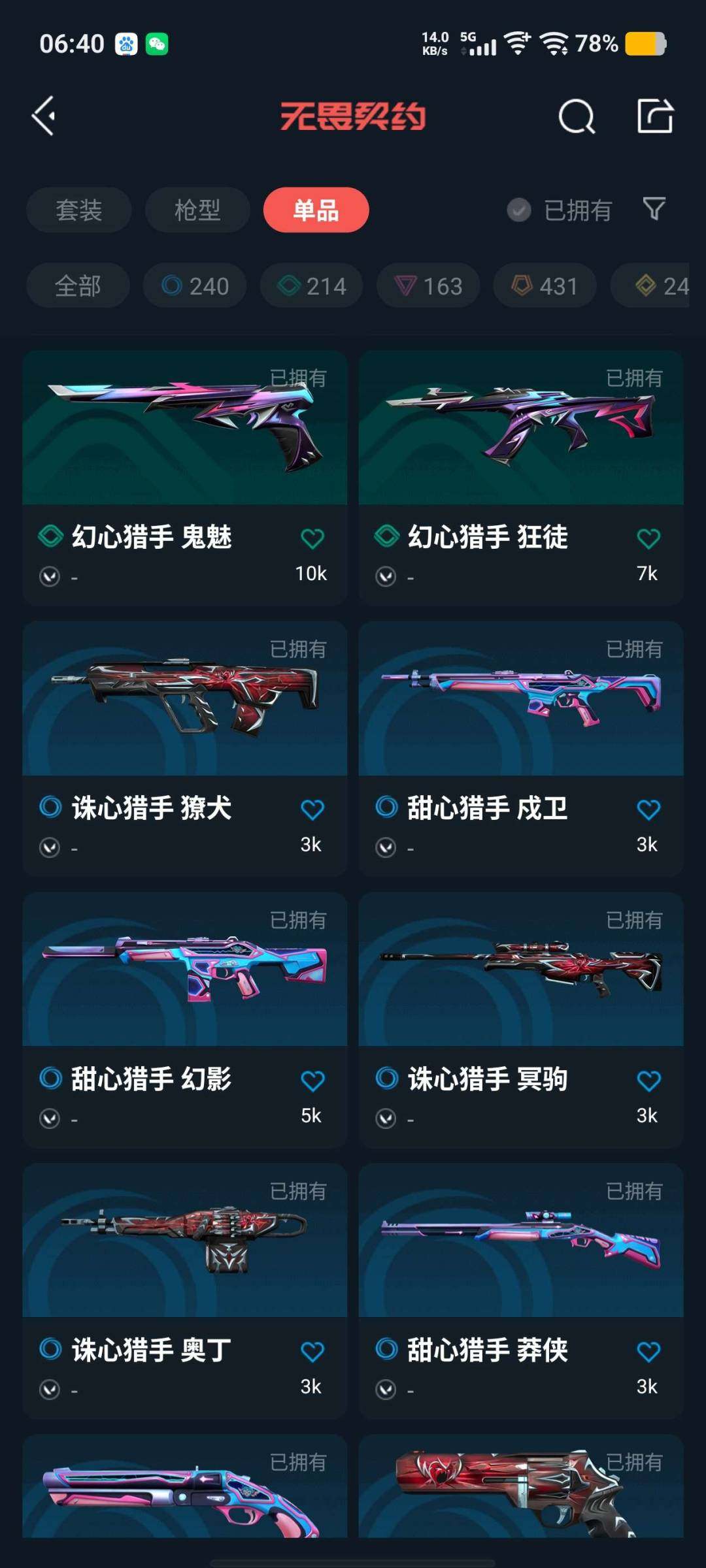Open the 幻心猎手 鬼魅 skin card
This screenshot has width=706, height=1568.
coord(184,457)
